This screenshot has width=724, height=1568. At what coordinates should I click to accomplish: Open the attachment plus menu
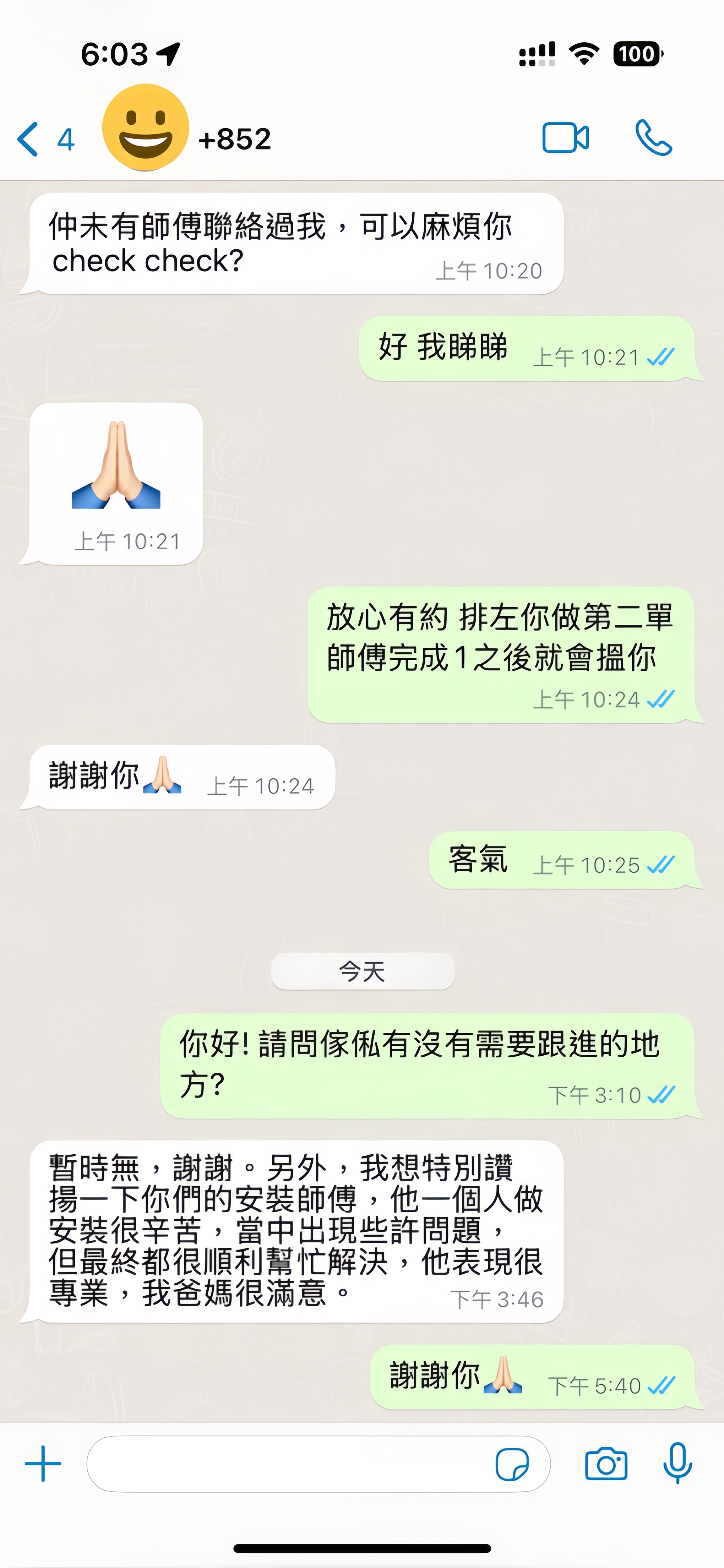pyautogui.click(x=43, y=1463)
